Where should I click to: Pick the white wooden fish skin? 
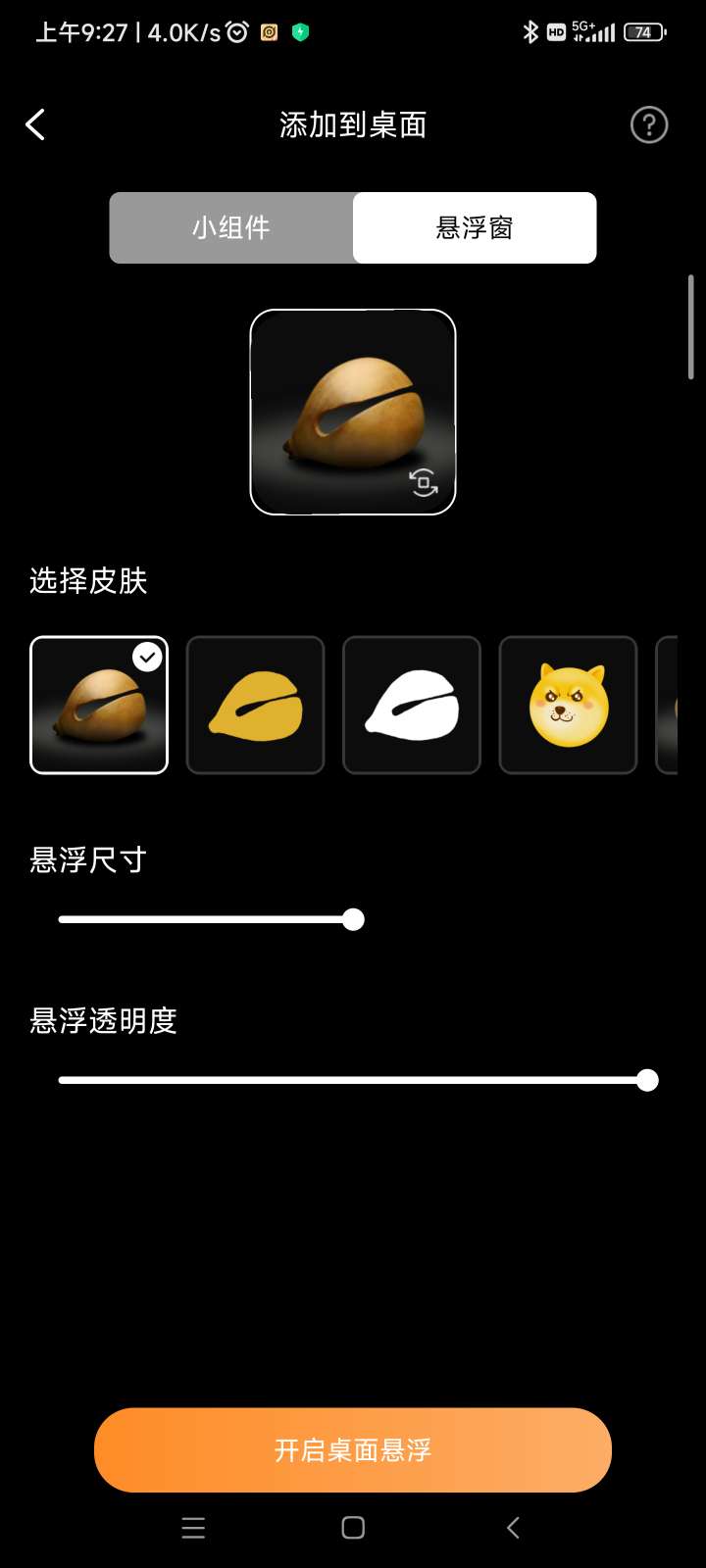(412, 706)
